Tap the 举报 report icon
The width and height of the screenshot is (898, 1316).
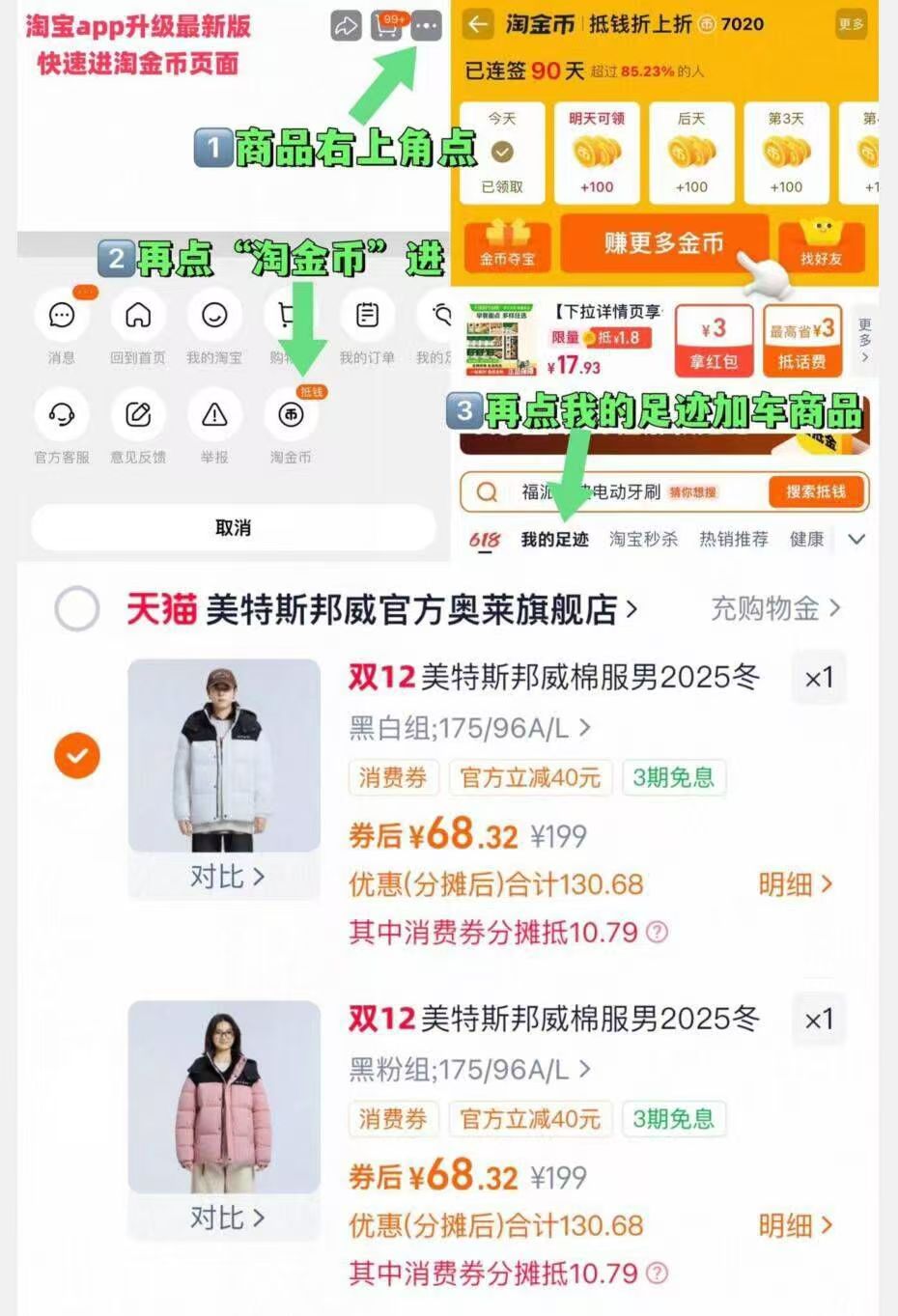point(213,417)
